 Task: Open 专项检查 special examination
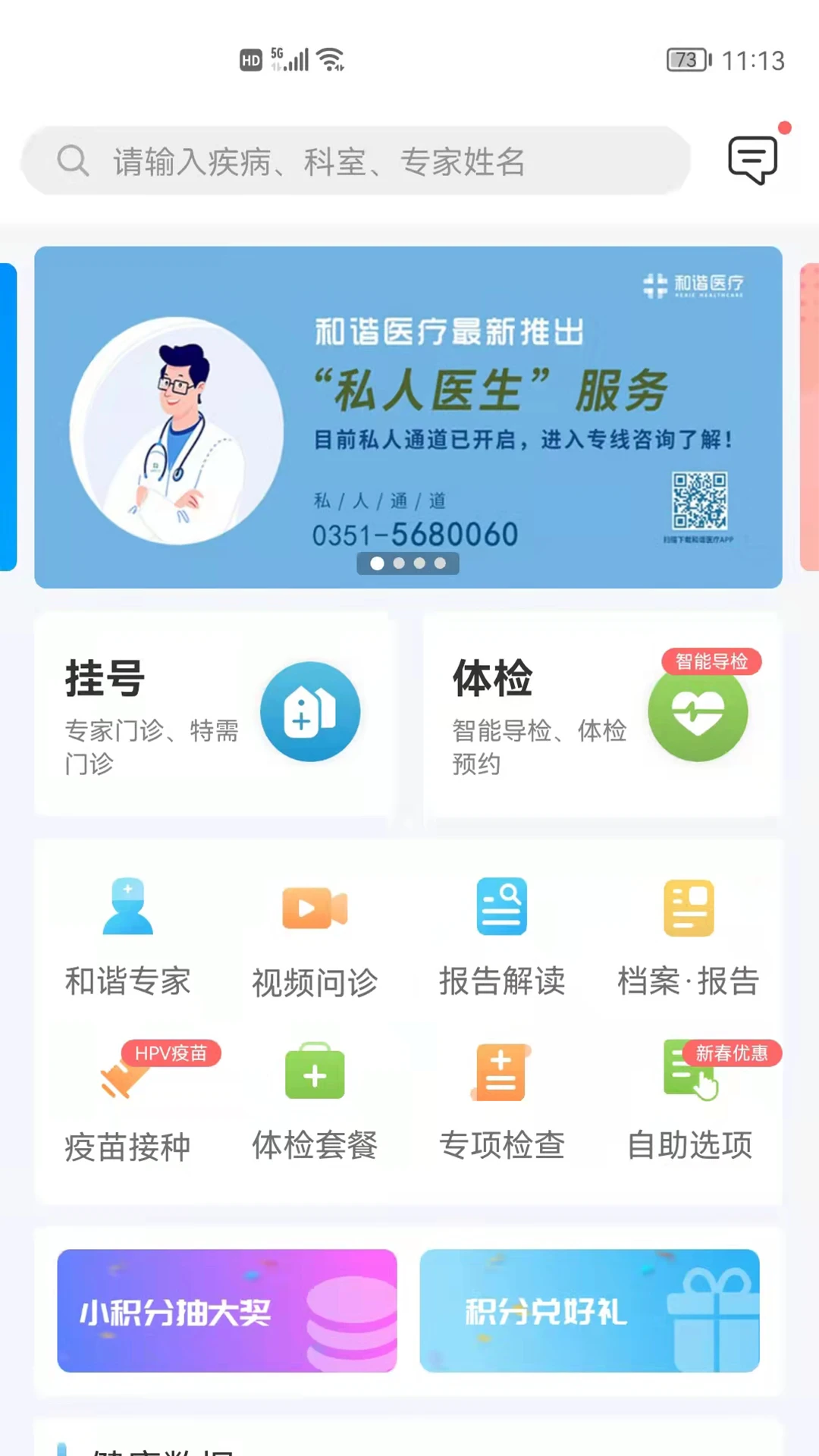click(x=501, y=1092)
